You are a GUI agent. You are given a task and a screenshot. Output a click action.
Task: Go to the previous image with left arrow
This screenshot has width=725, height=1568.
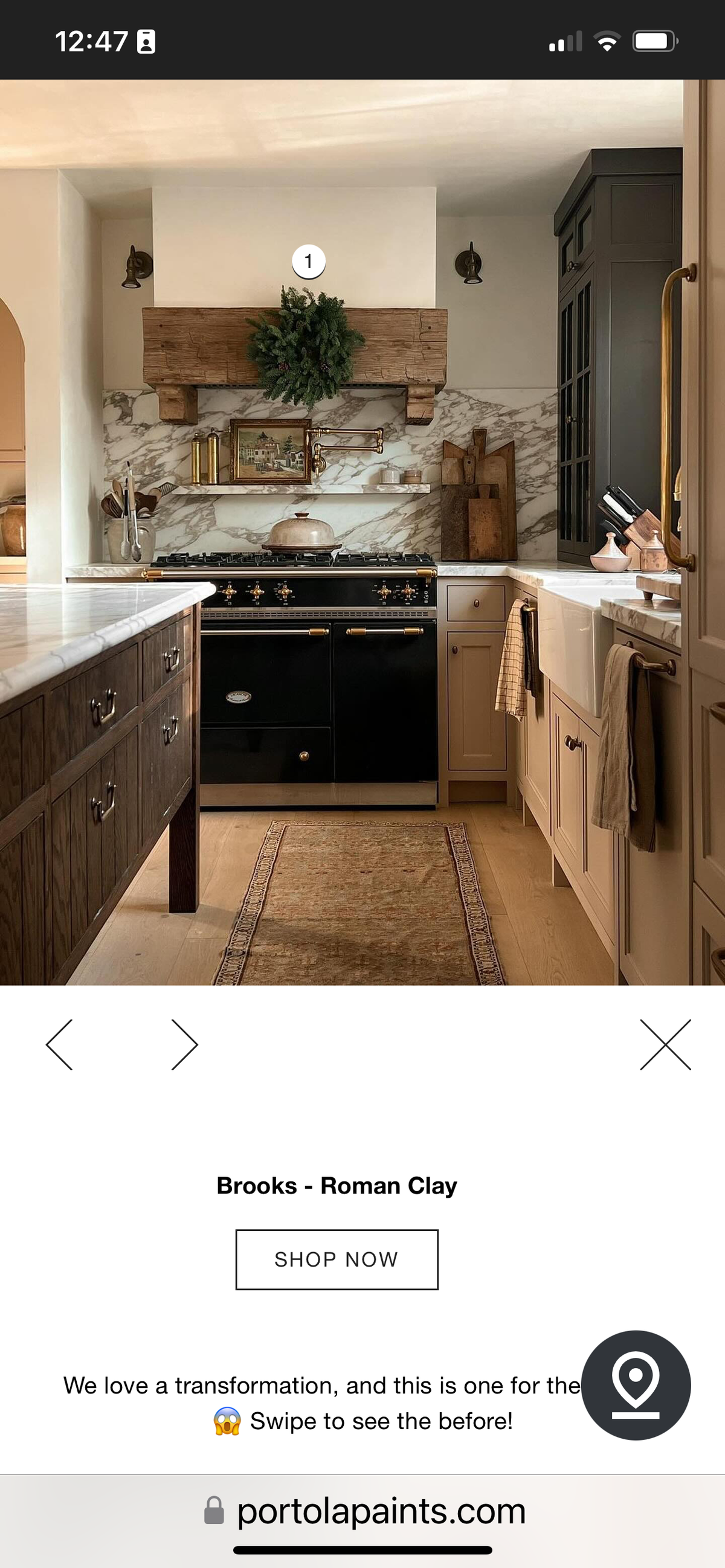point(60,1044)
